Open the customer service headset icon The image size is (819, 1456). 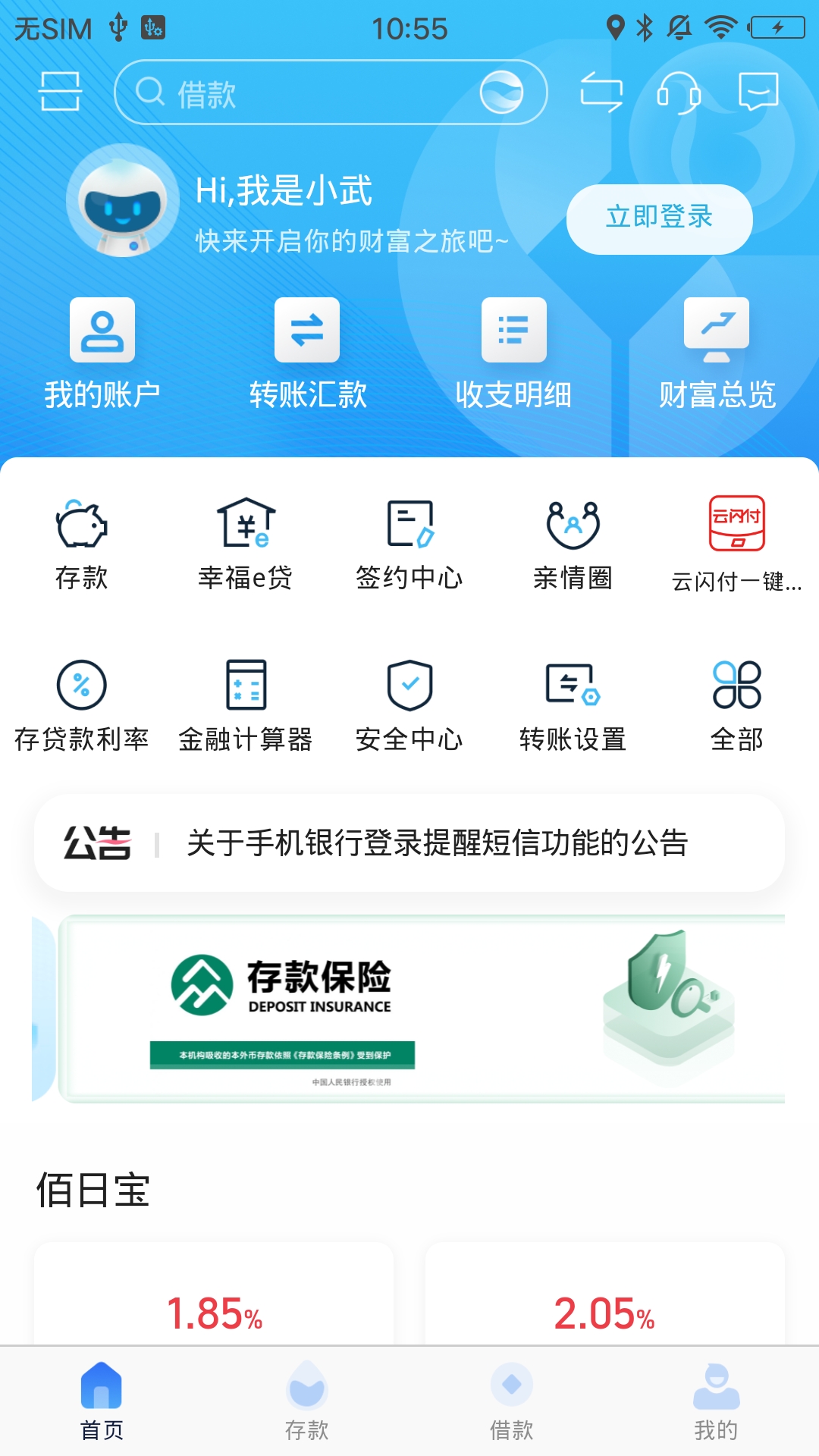(x=678, y=93)
